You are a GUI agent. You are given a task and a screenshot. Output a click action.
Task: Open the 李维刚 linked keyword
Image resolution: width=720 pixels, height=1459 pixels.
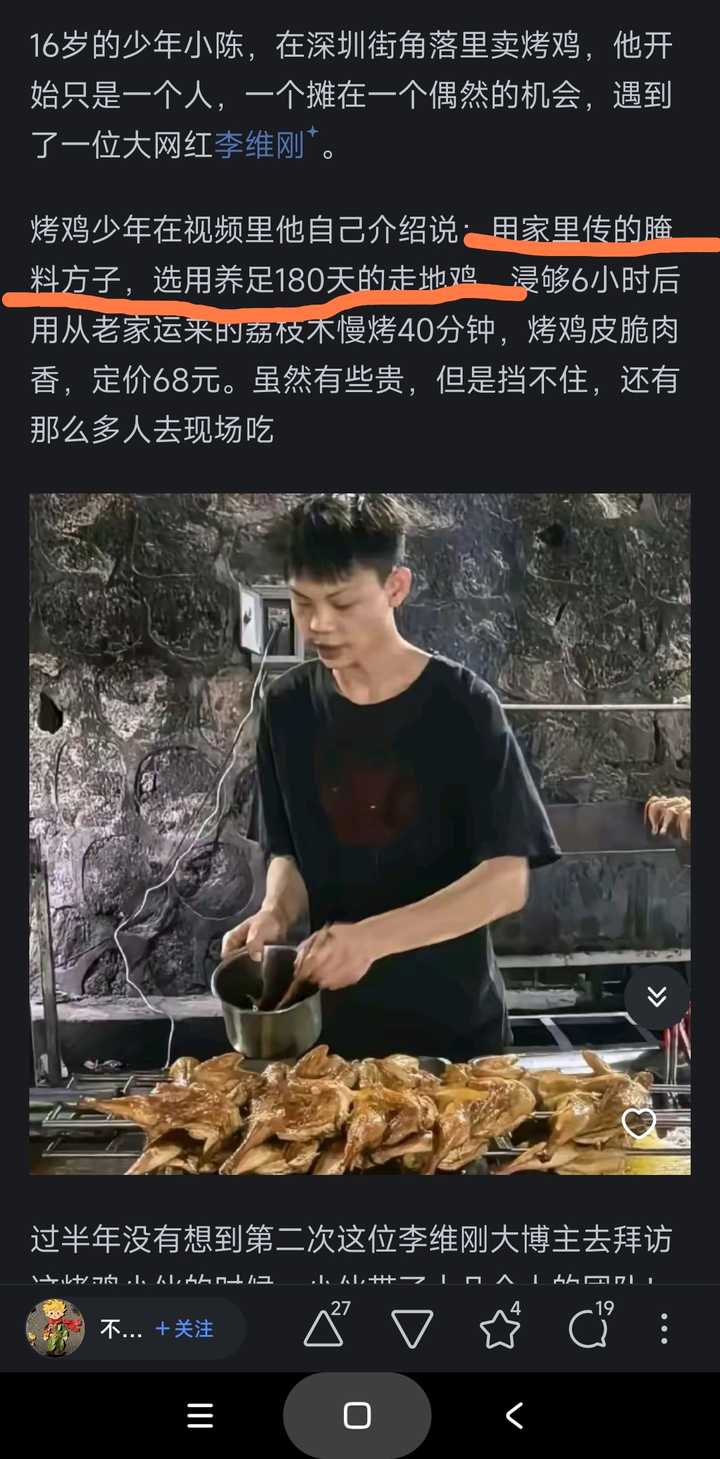259,145
